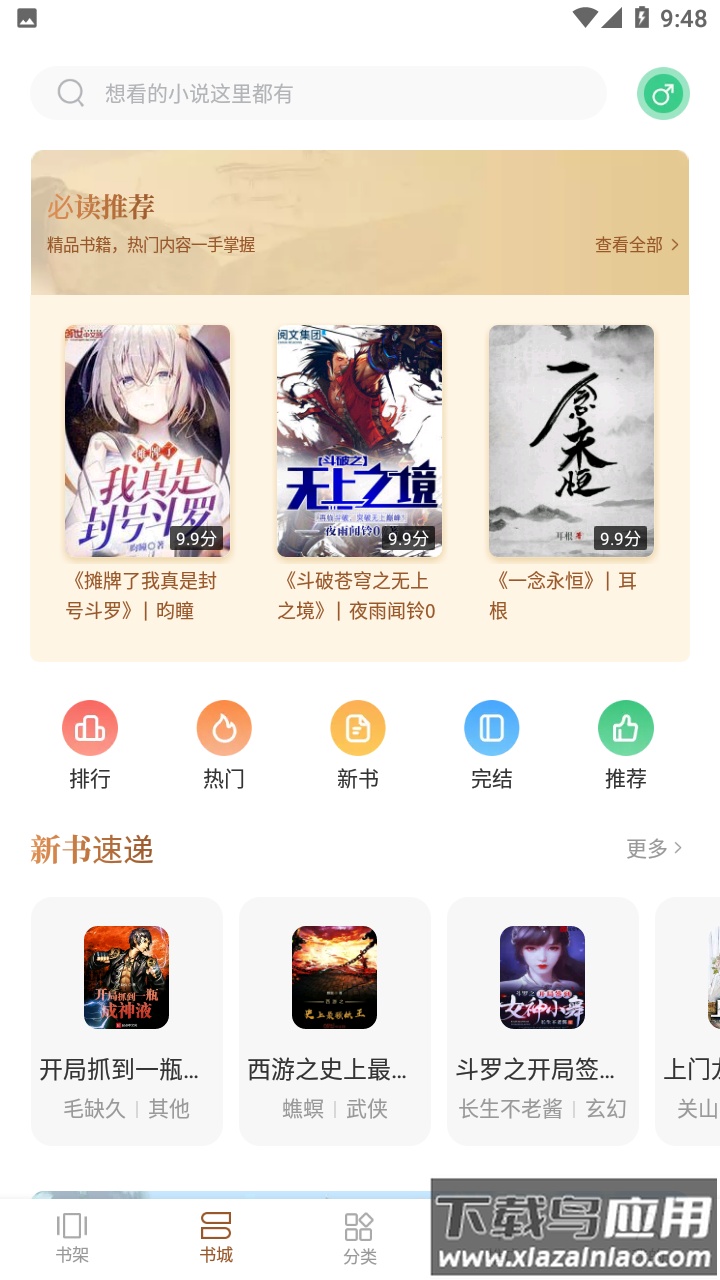Expand the arrow next to 更多
Screen dimensions: 720x1280
[x=677, y=847]
